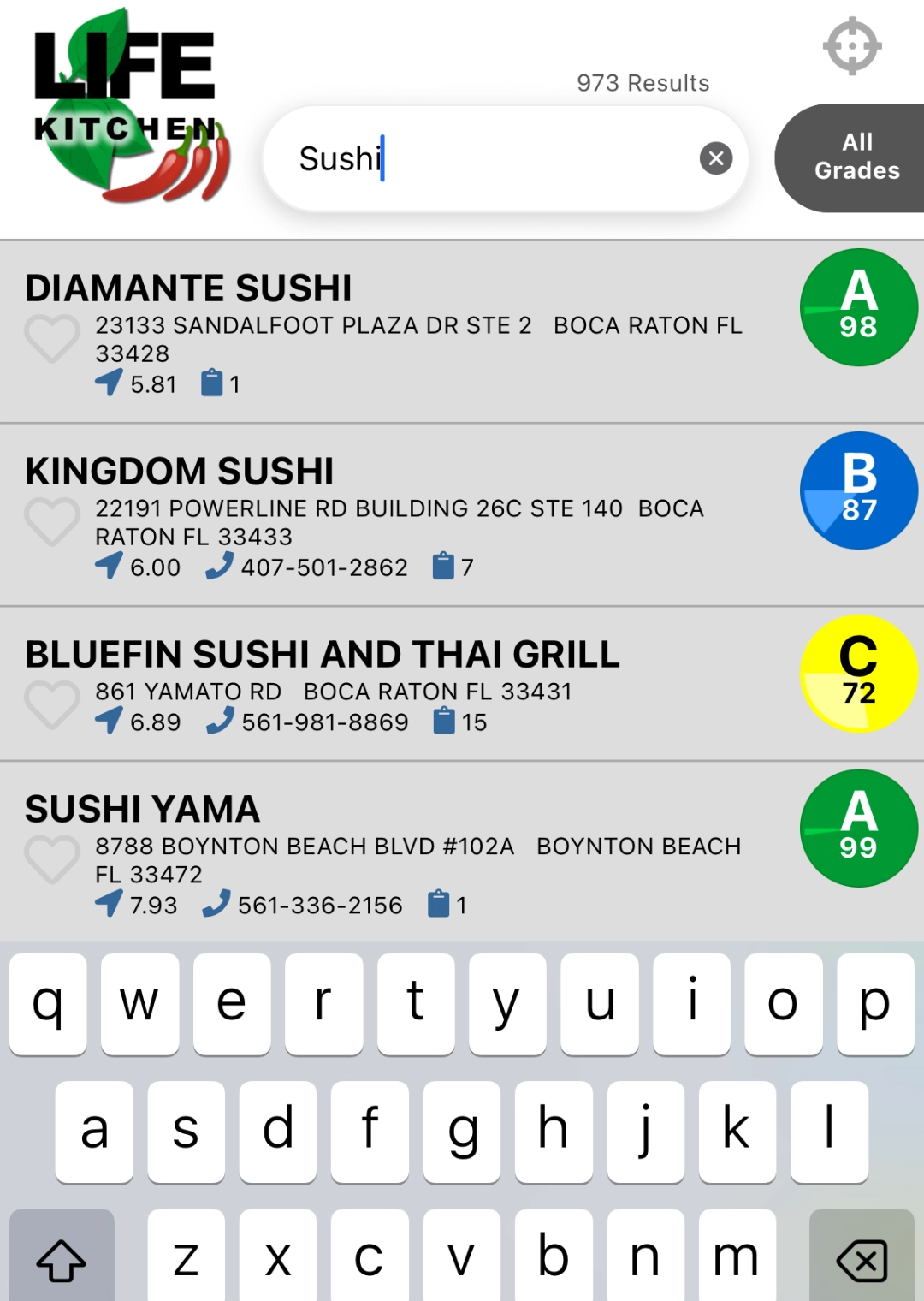Open the Bluefin Sushi and Thai Grill listing
This screenshot has height=1301, width=924.
pos(323,654)
